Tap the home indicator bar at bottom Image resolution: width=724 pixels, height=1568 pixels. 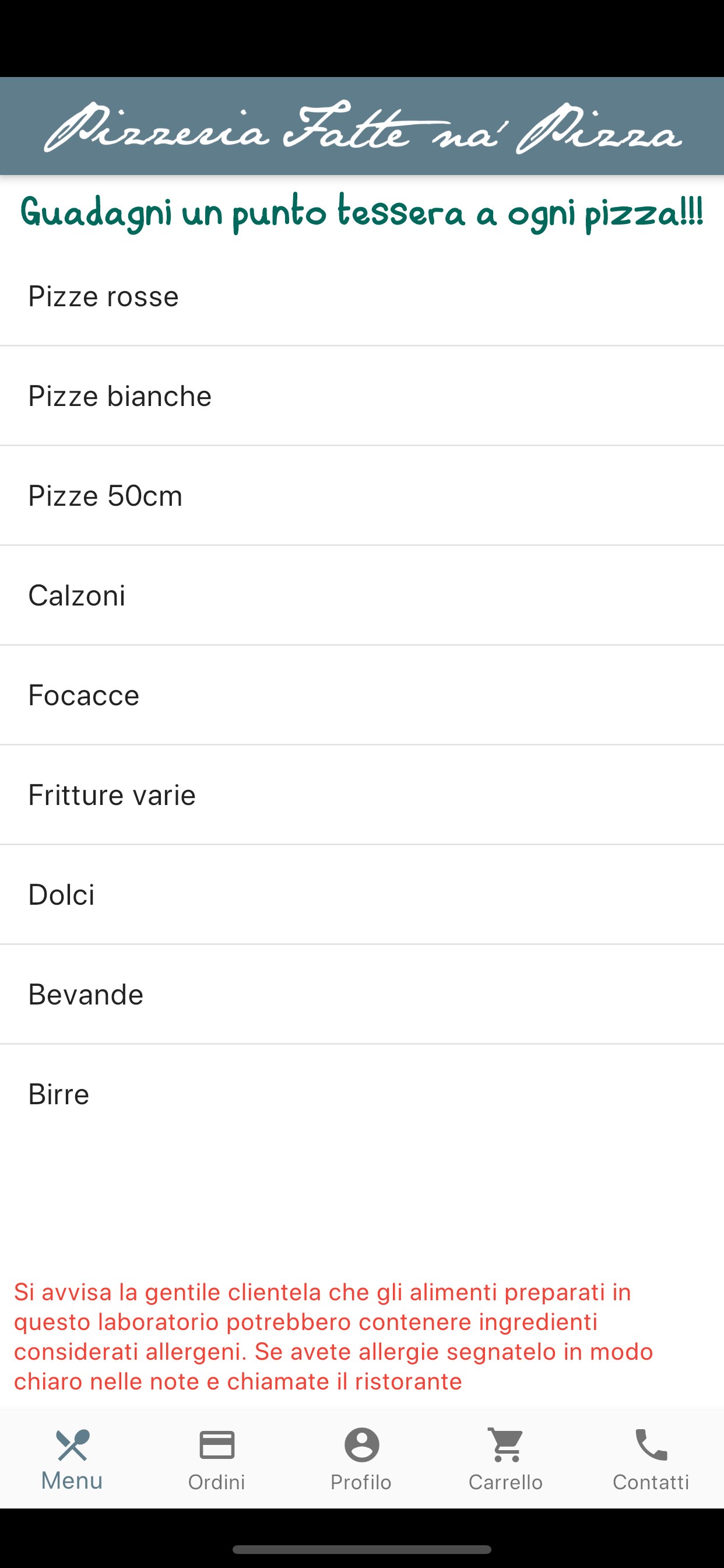(x=362, y=1549)
